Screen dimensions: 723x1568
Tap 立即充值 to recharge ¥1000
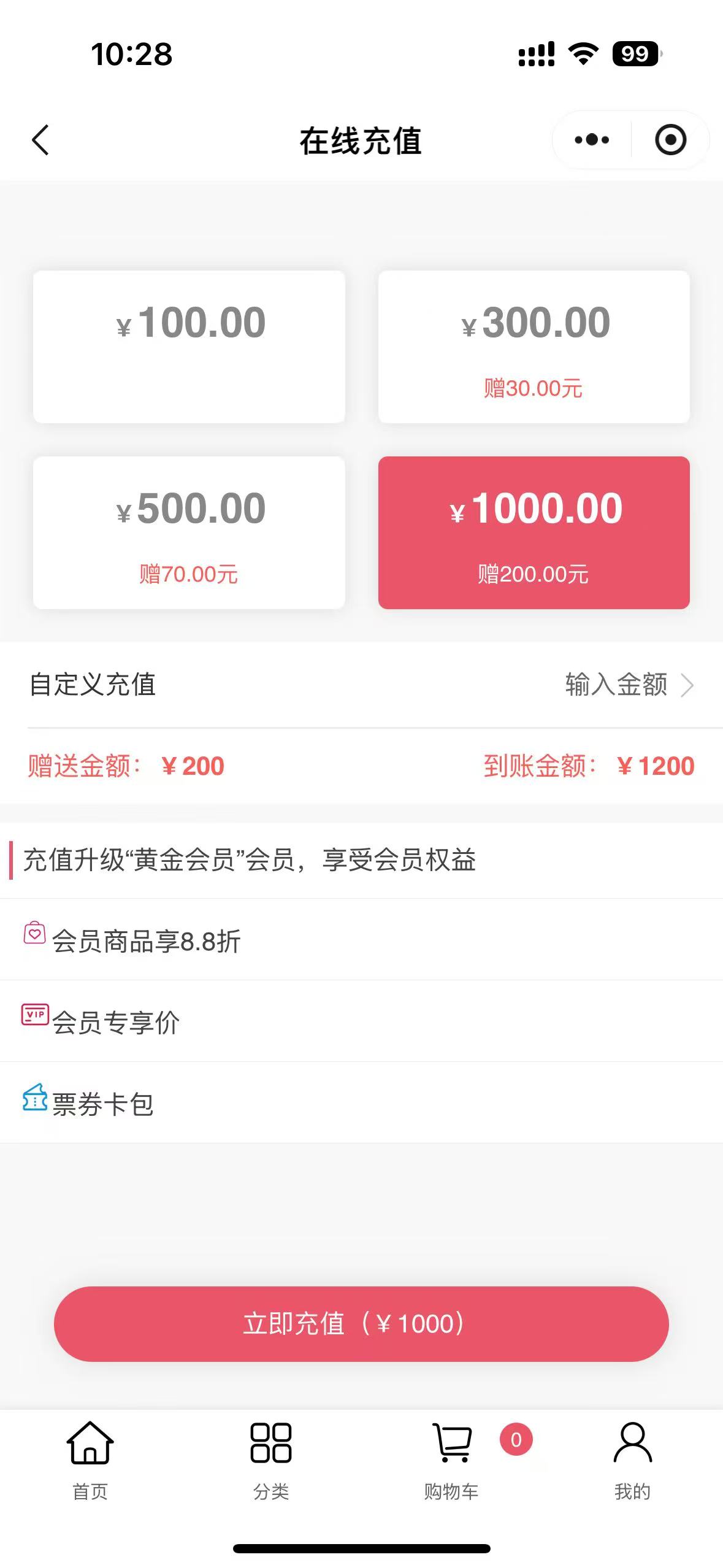point(361,1324)
